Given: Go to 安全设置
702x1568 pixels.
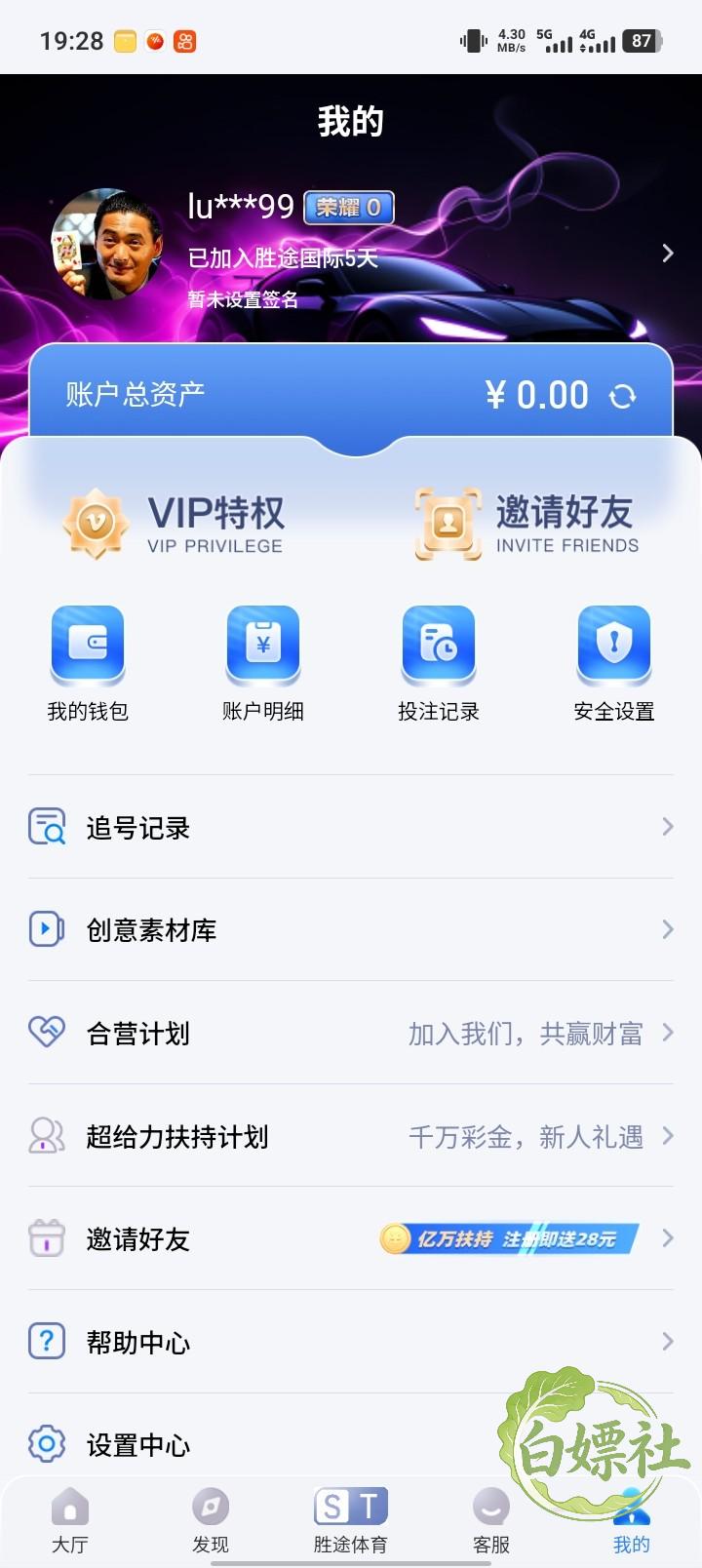Looking at the screenshot, I should tap(614, 664).
